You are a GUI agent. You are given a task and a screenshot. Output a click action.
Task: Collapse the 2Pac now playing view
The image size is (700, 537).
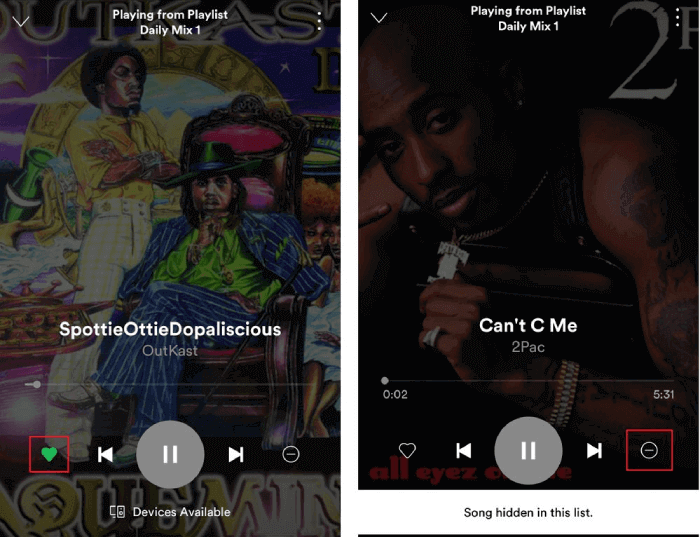point(378,18)
